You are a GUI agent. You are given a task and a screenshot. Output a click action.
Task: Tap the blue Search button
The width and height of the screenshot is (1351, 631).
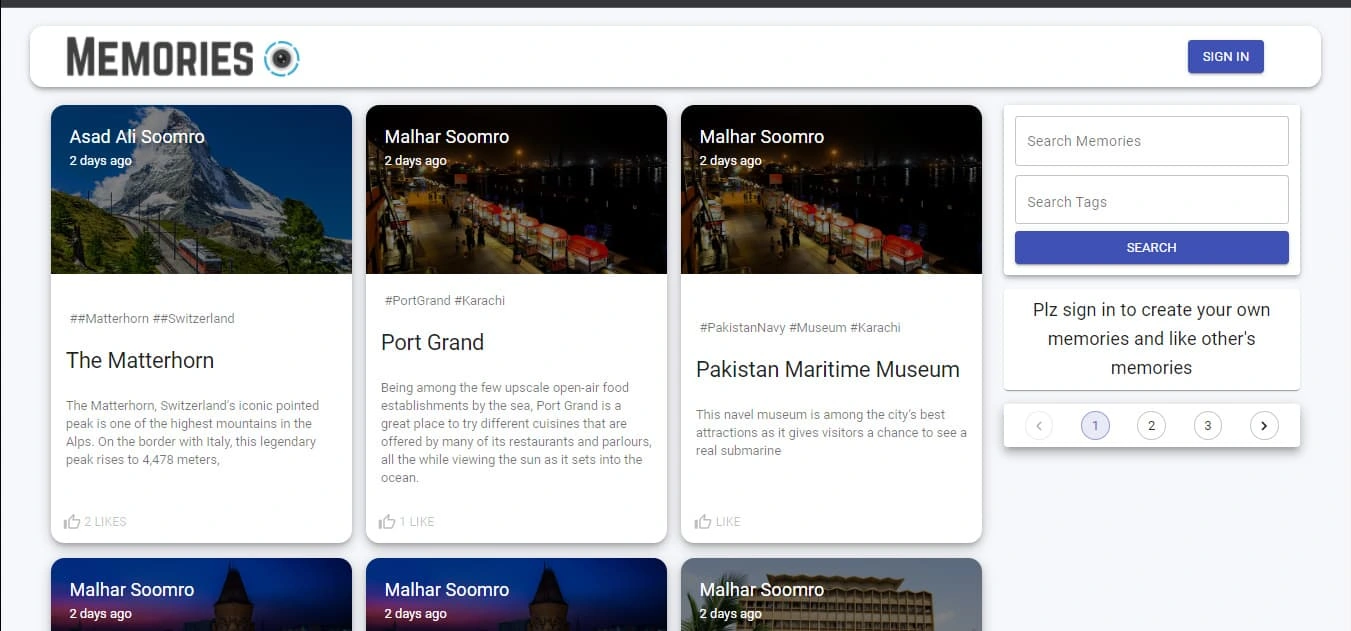point(1151,248)
